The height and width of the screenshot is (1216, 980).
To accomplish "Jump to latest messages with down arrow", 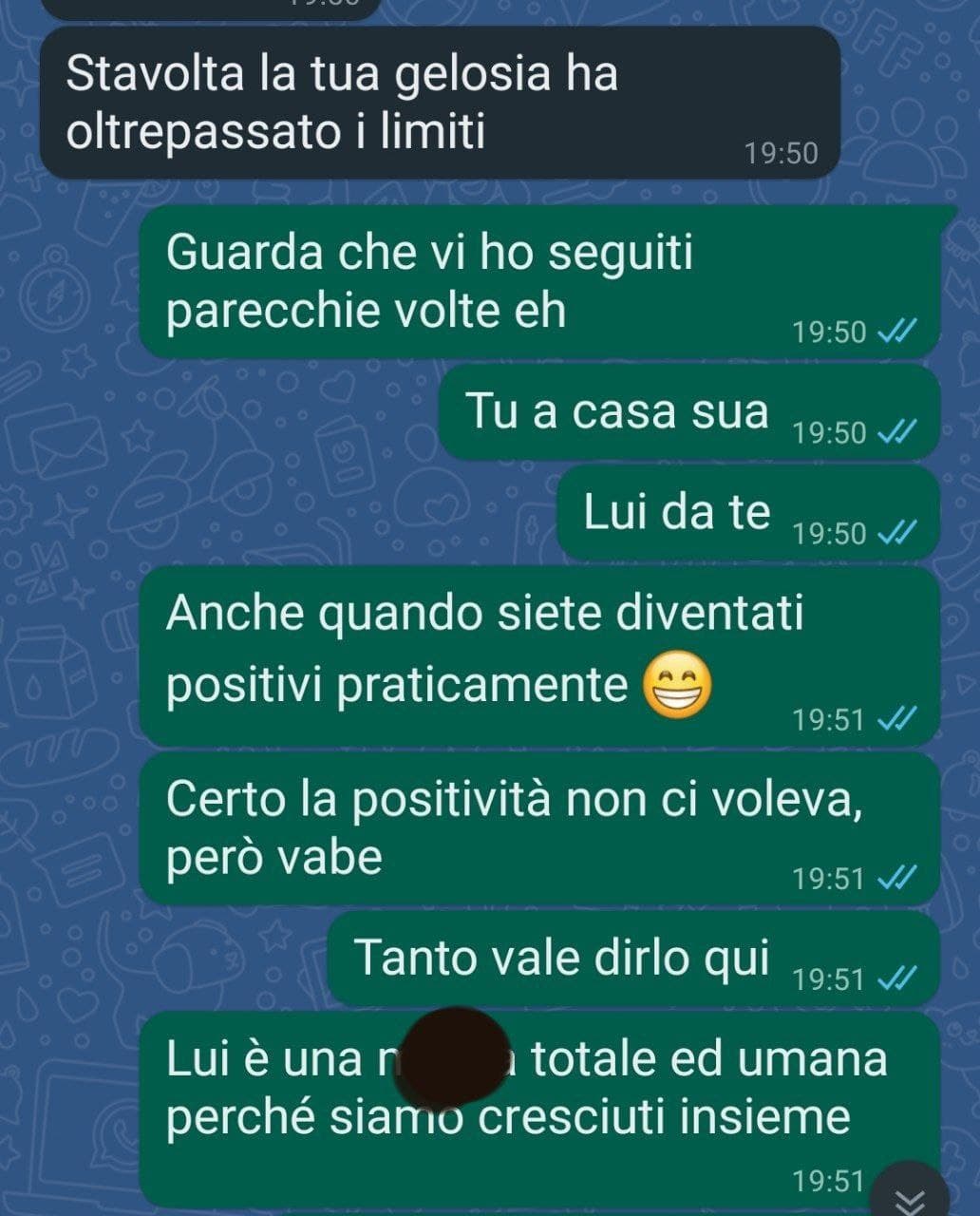I will [913, 1197].
